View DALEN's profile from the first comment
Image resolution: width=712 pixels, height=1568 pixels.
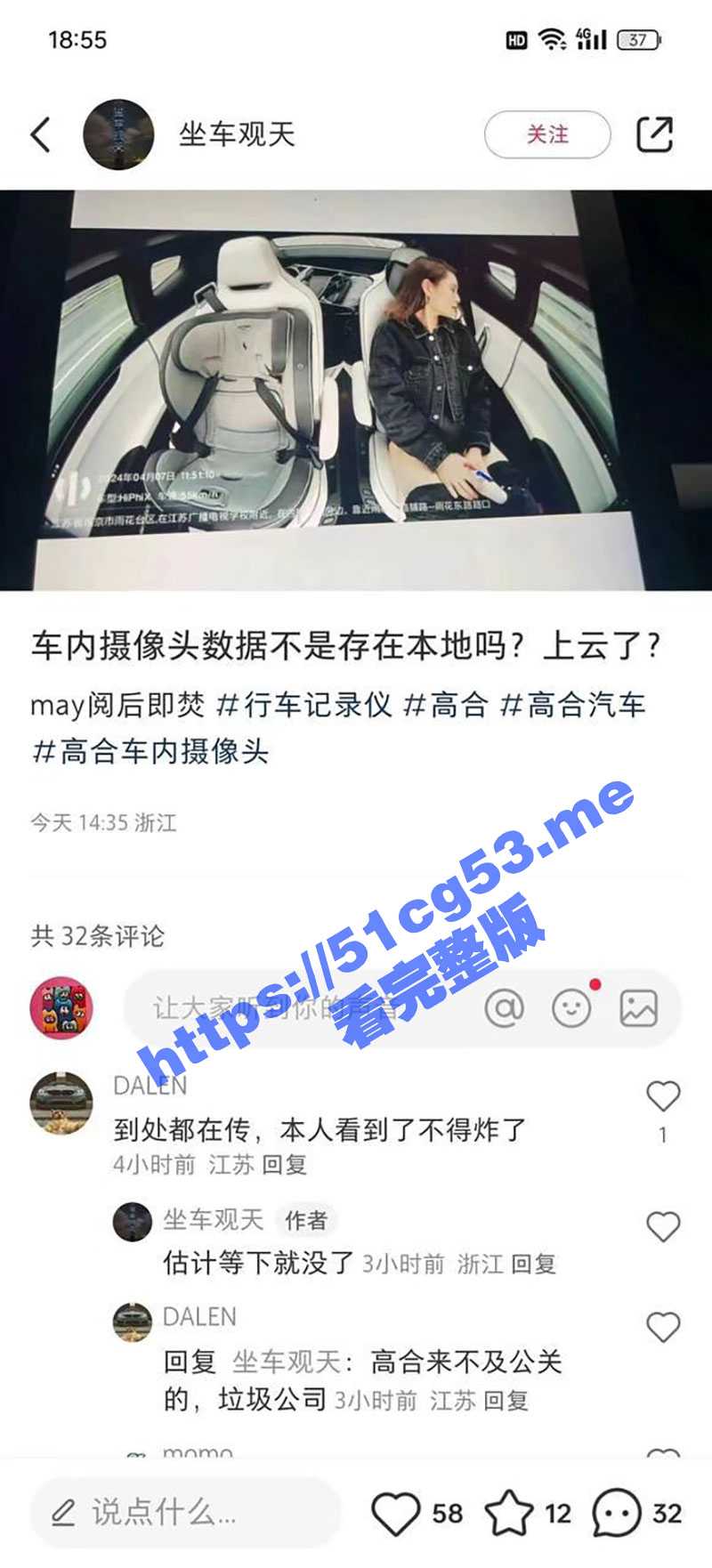pos(61,1103)
